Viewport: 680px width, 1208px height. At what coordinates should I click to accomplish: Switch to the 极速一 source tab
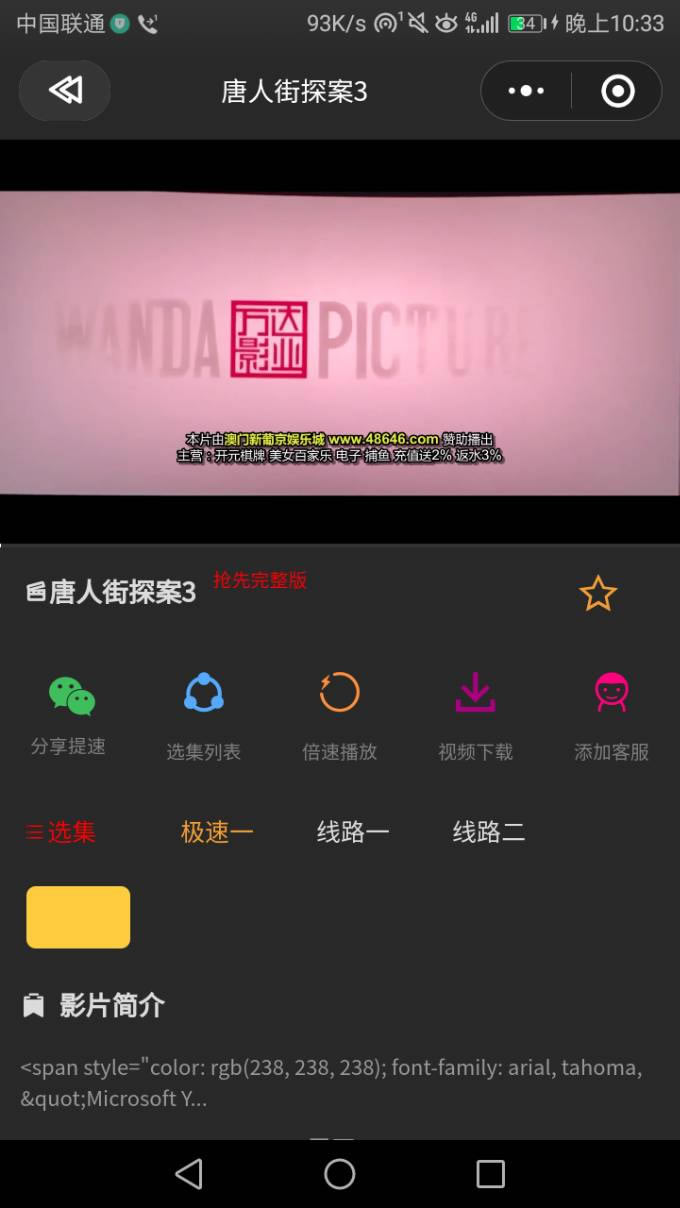pyautogui.click(x=217, y=832)
